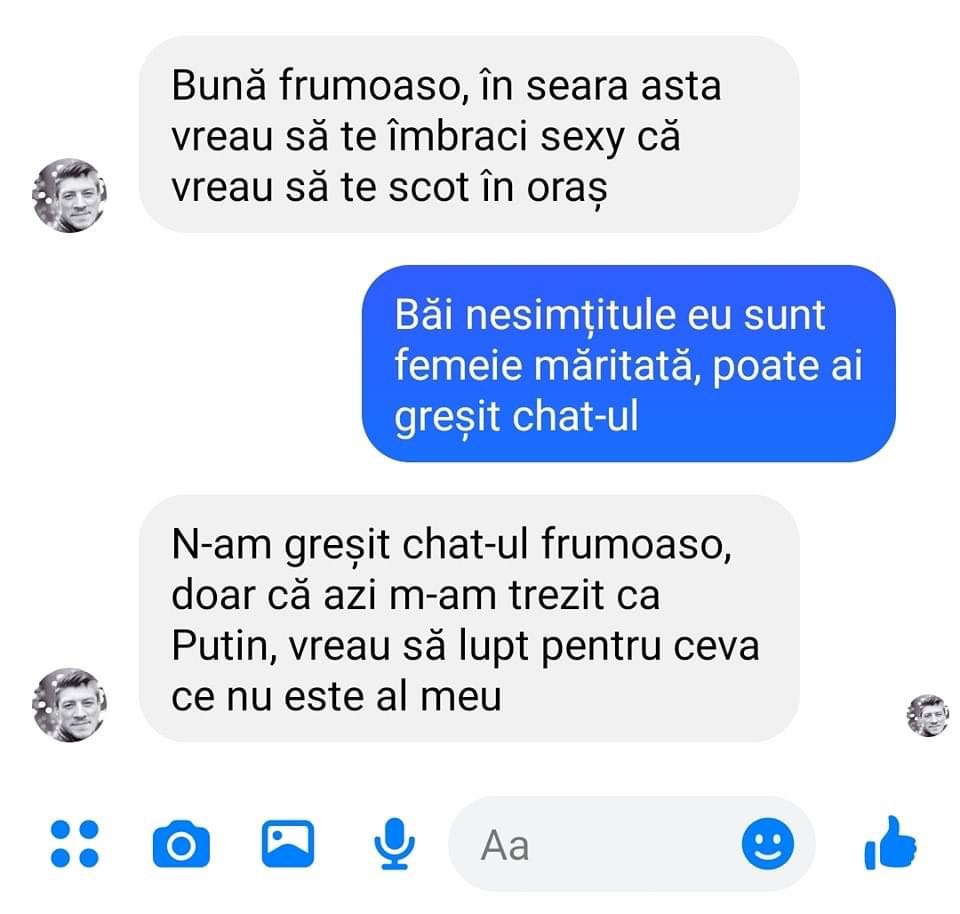This screenshot has height=914, width=960.
Task: Tap the microphone to record voice message
Action: pos(394,844)
